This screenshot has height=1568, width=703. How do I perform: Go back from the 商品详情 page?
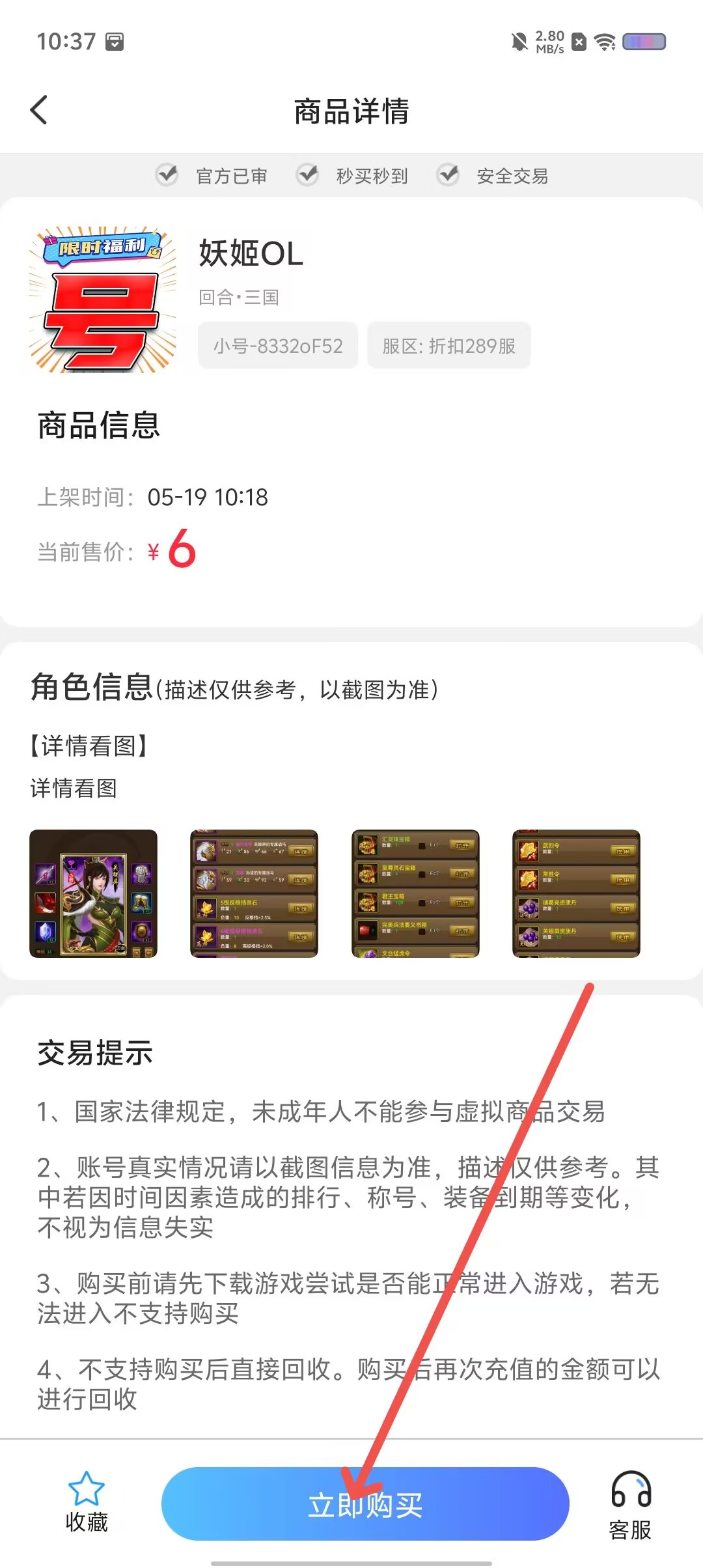(39, 110)
